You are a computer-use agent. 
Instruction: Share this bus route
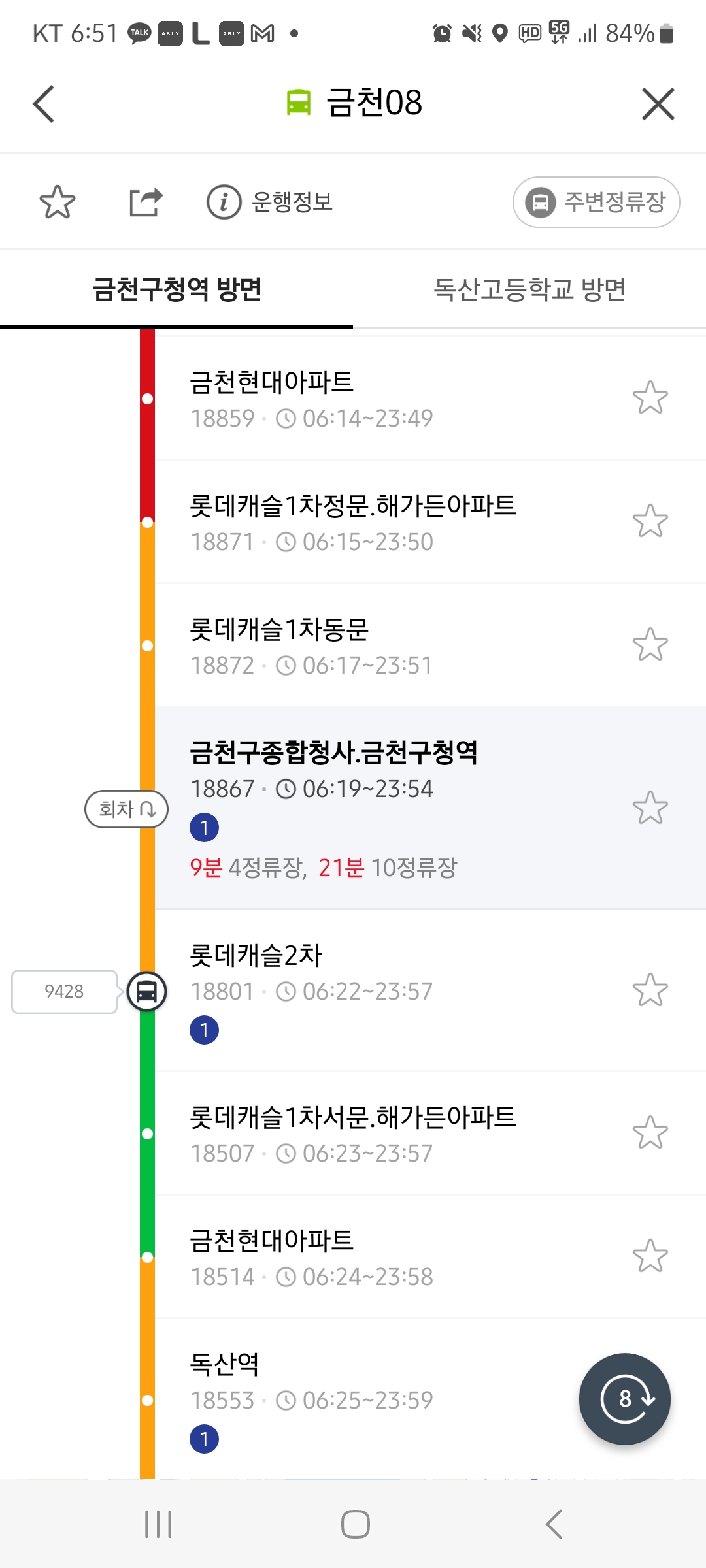point(145,202)
